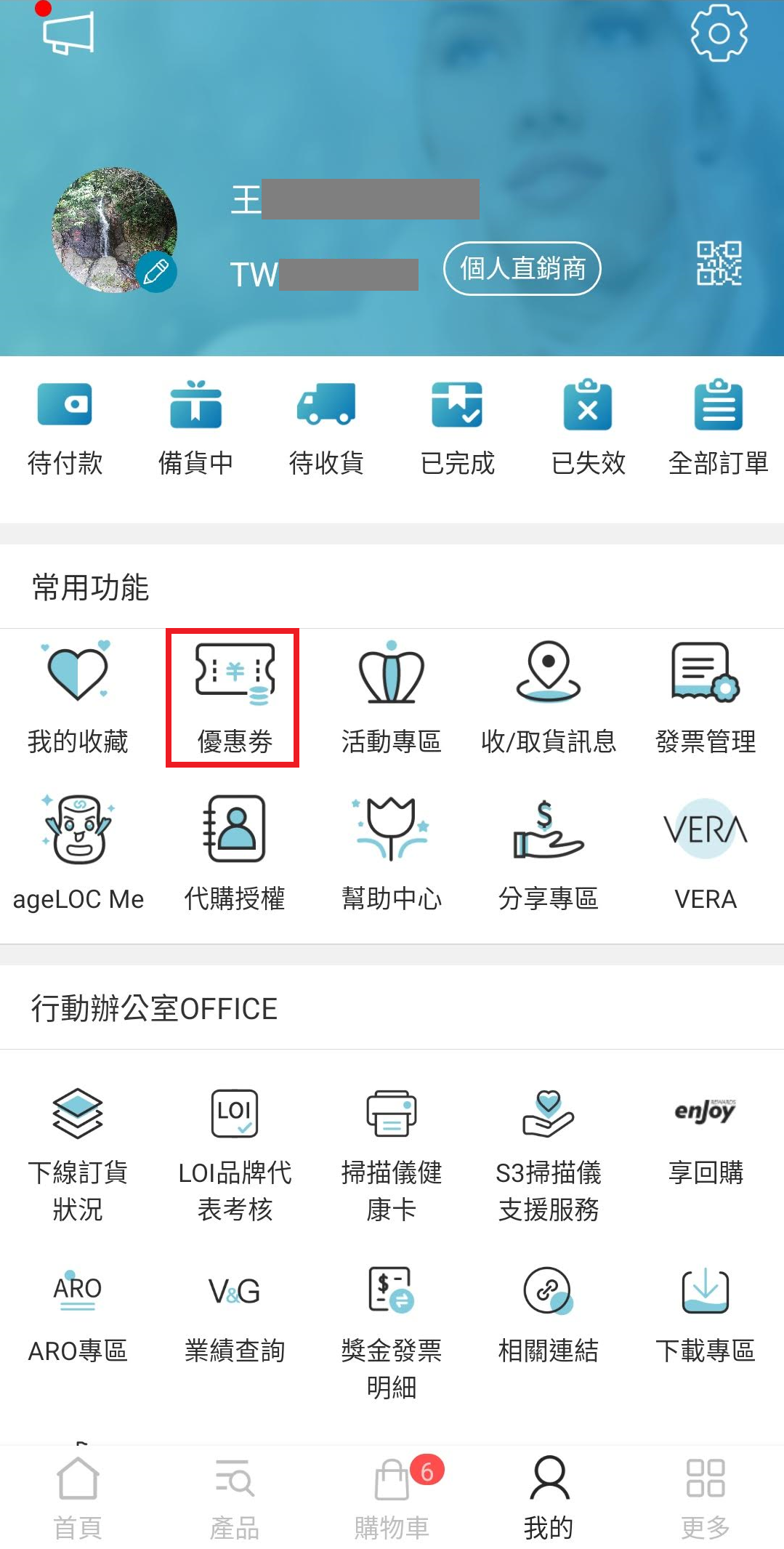The height and width of the screenshot is (1549, 784).
Task: Open 優惠券 coupons
Action: [x=234, y=697]
